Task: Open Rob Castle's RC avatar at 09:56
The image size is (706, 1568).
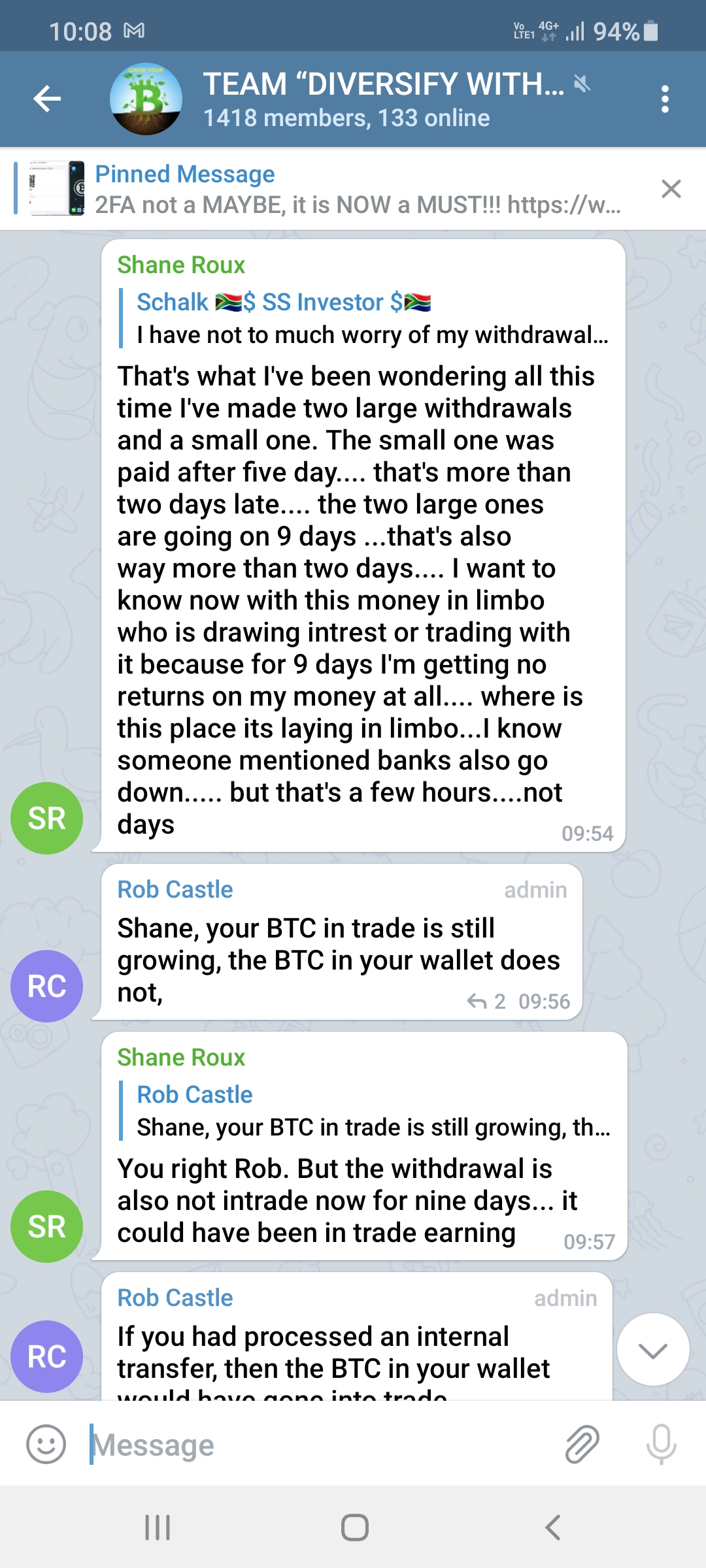Action: tap(47, 986)
